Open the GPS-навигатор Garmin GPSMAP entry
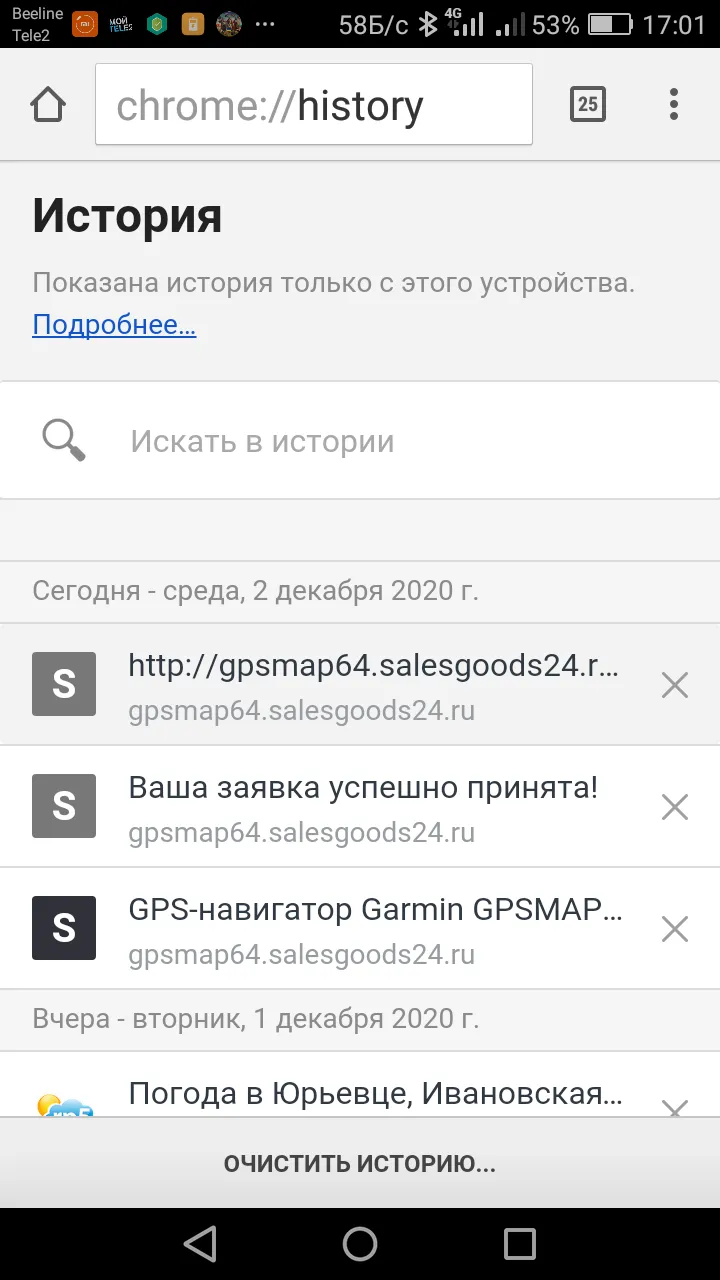Image resolution: width=720 pixels, height=1280 pixels. point(330,929)
